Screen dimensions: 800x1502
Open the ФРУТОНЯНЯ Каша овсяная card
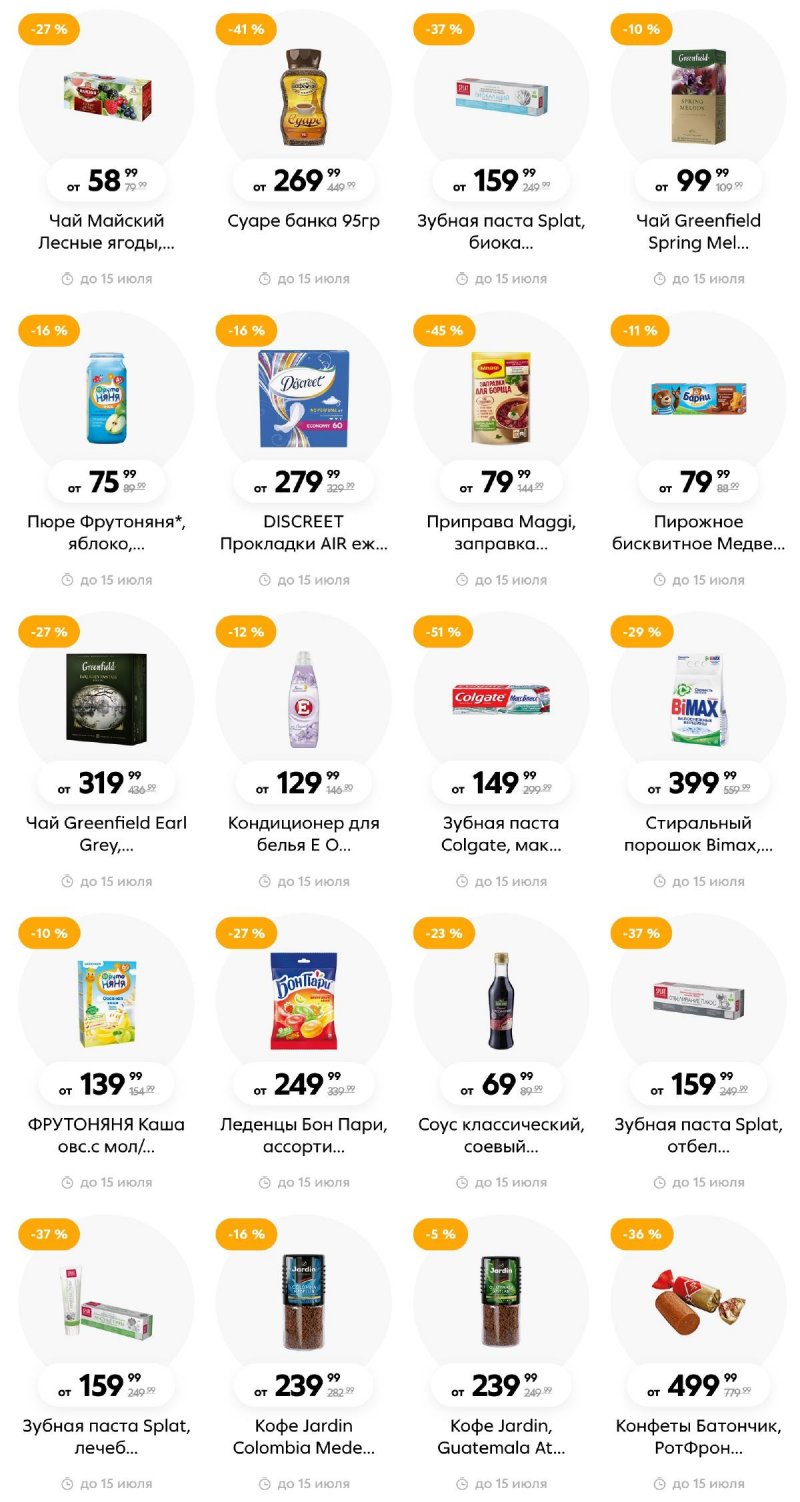coord(106,1000)
